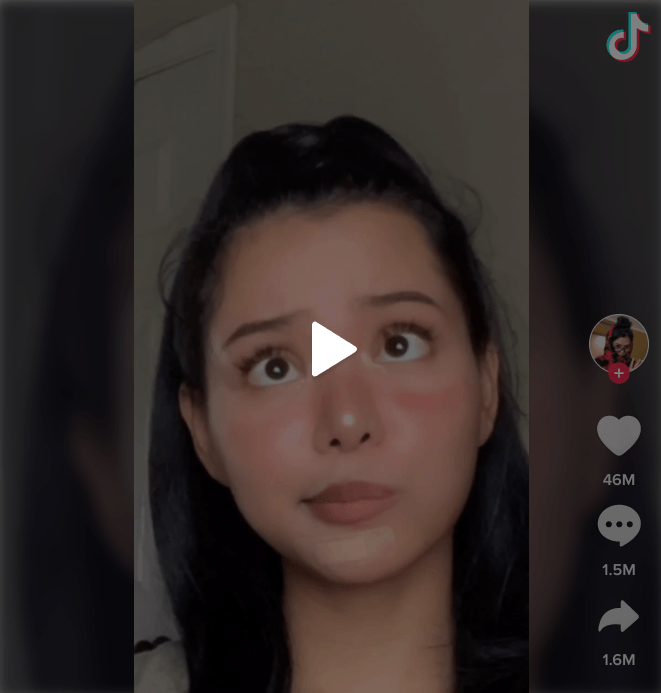The width and height of the screenshot is (661, 693).
Task: Follow the creator with the plus badge
Action: coord(619,373)
